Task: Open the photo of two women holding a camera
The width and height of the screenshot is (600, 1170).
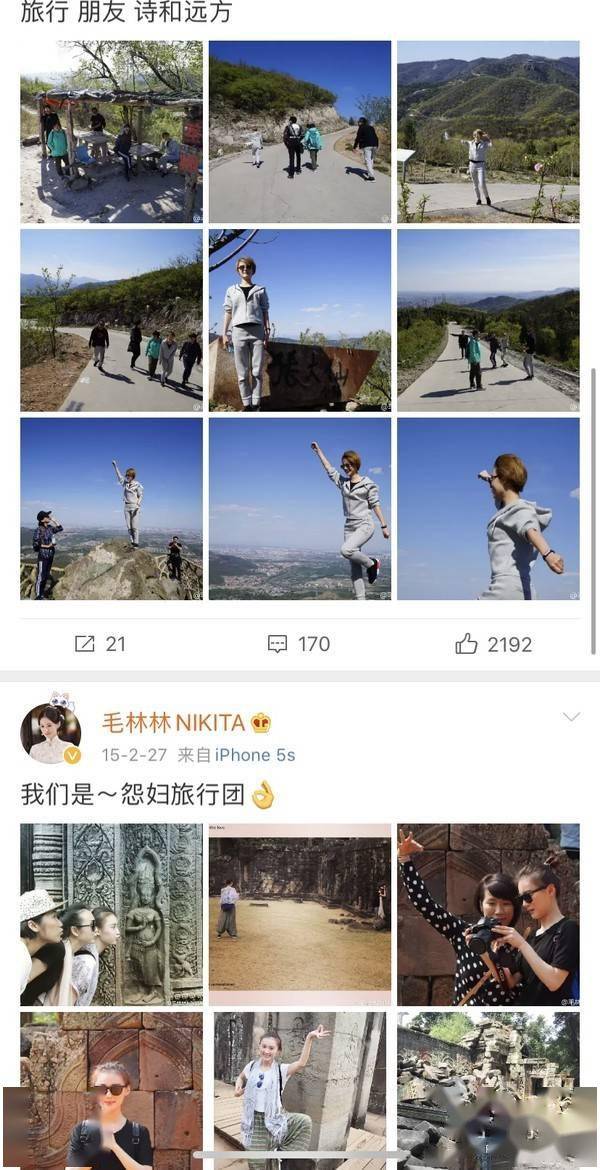Action: click(x=488, y=914)
